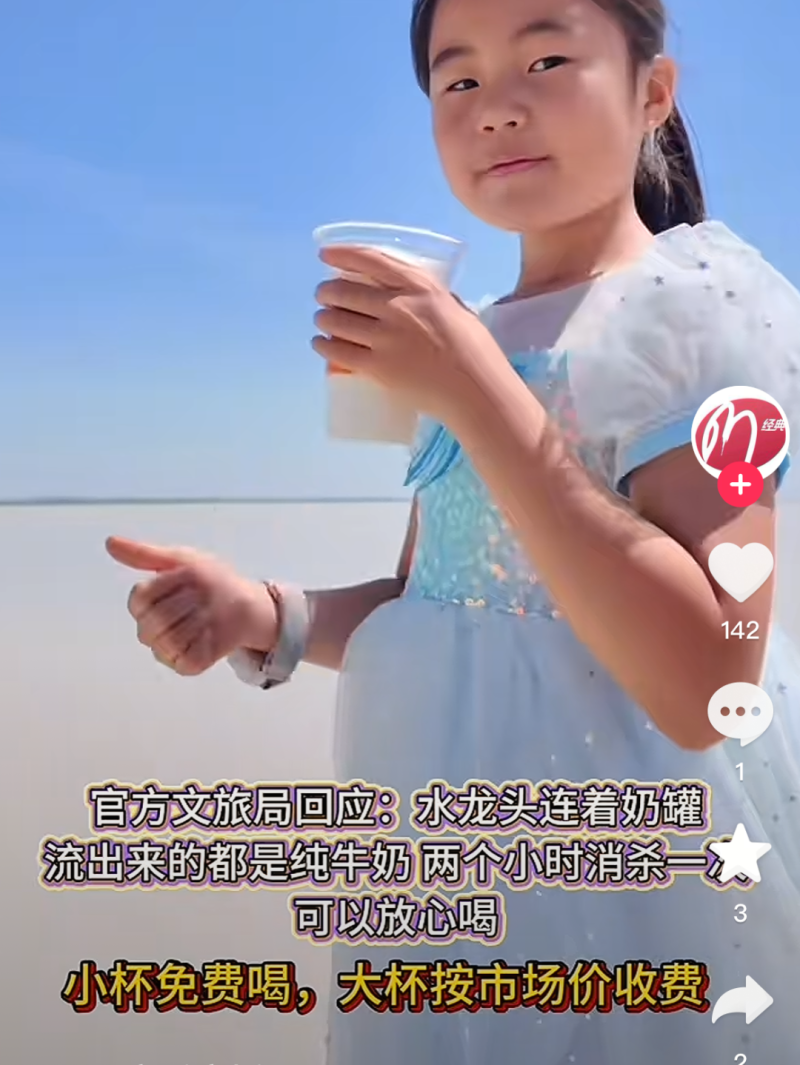Follow the creator with the plus button
800x1065 pixels.
[740, 486]
